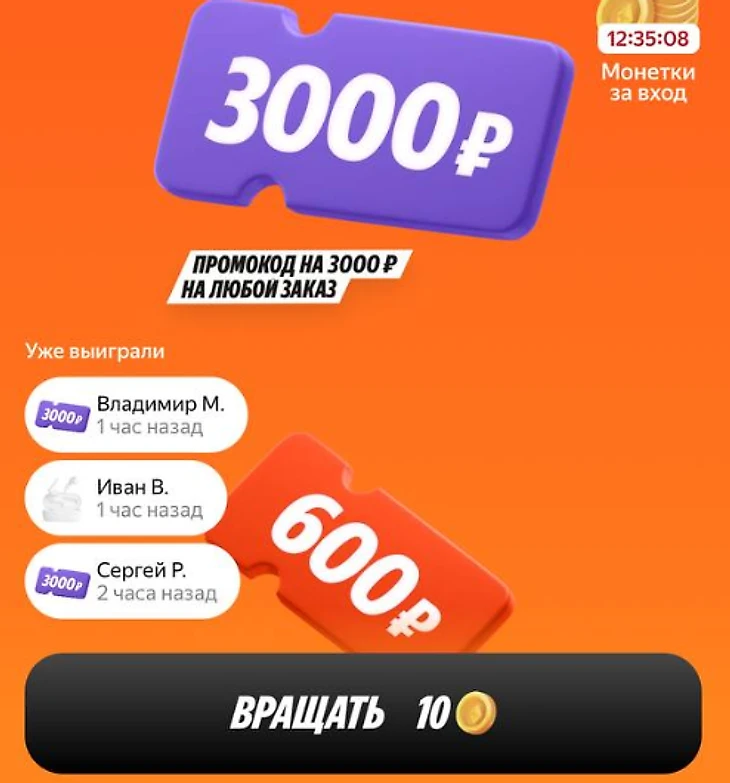Viewport: 730px width, 783px height.
Task: Tap the ВРАЩАТЬ spin button
Action: [363, 713]
